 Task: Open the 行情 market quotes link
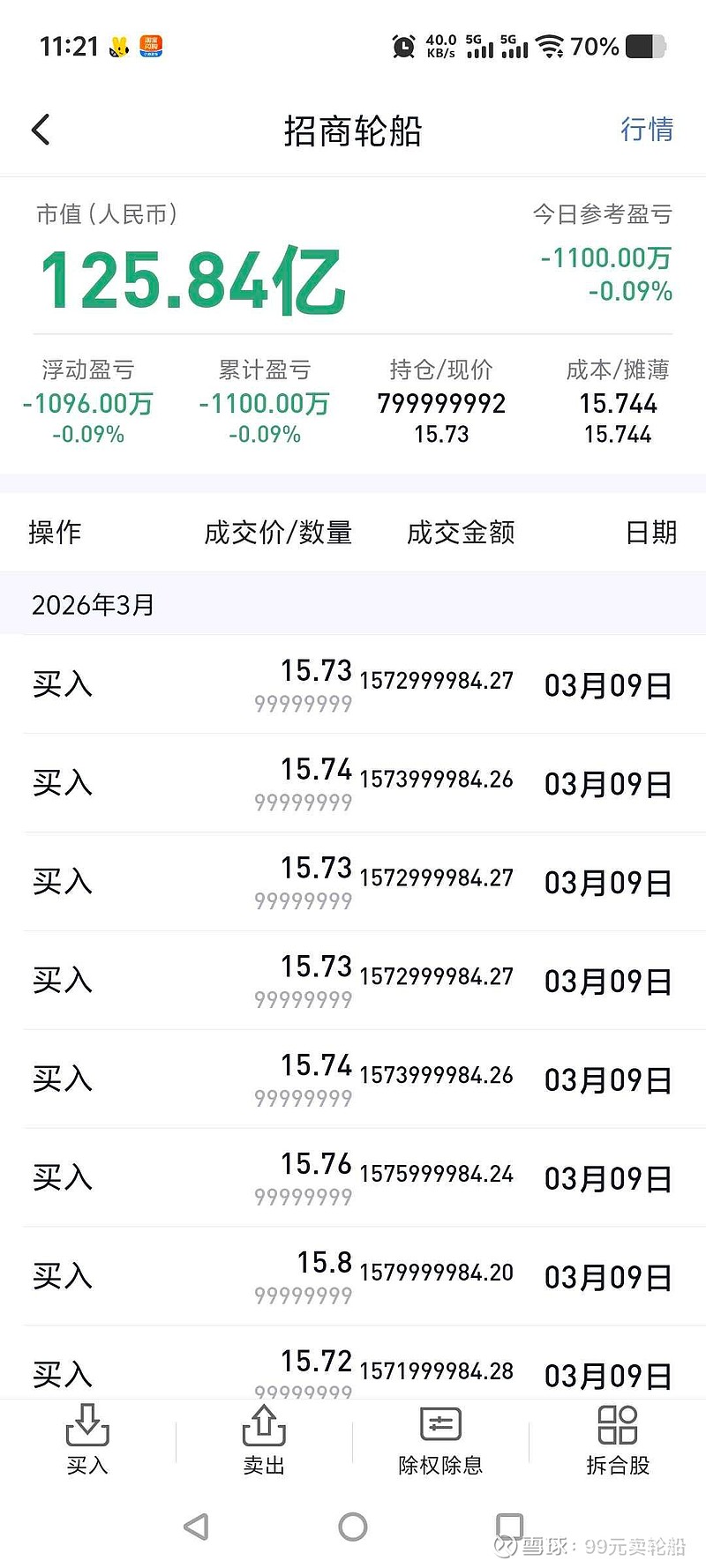tap(646, 130)
